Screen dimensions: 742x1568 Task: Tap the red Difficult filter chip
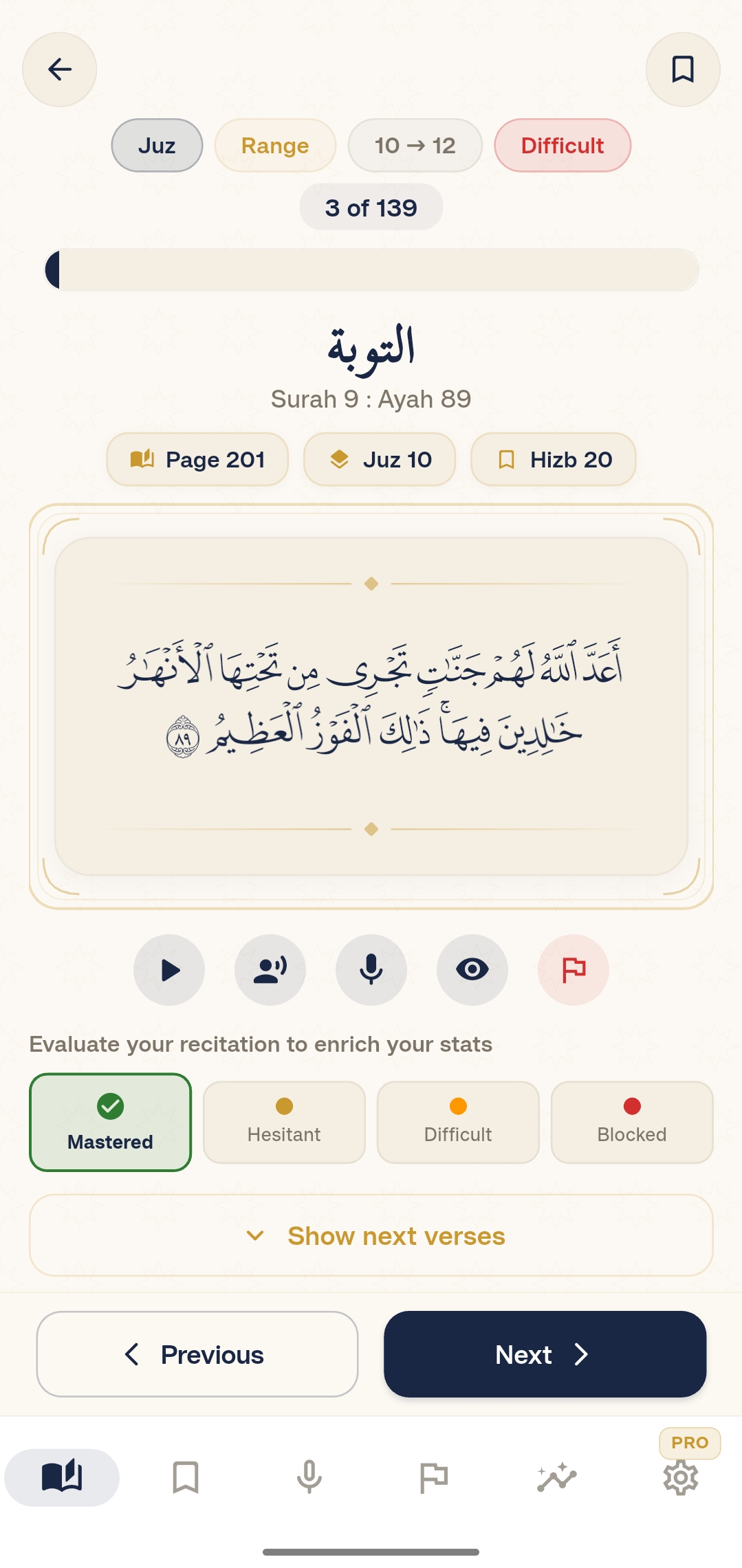[x=563, y=146]
